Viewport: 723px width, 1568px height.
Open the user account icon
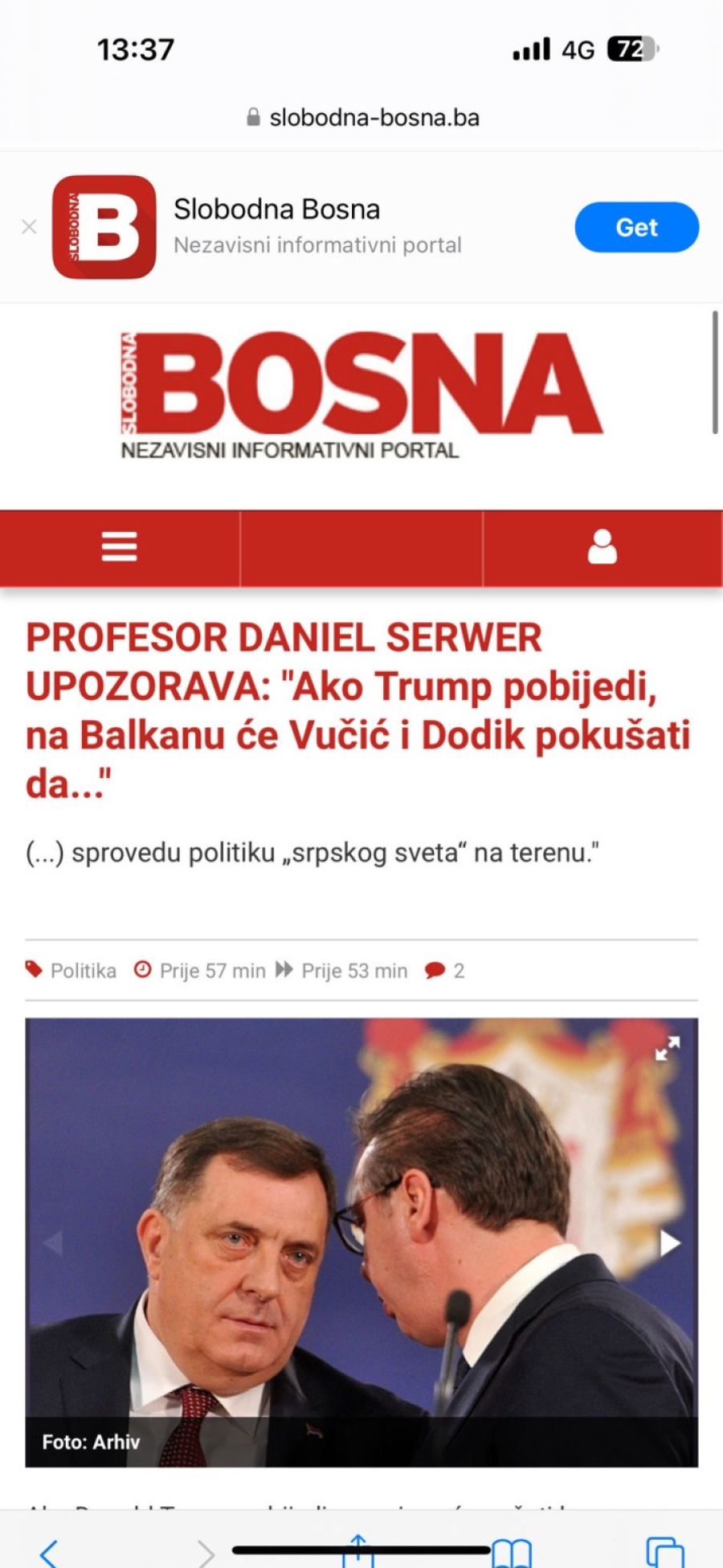[604, 547]
